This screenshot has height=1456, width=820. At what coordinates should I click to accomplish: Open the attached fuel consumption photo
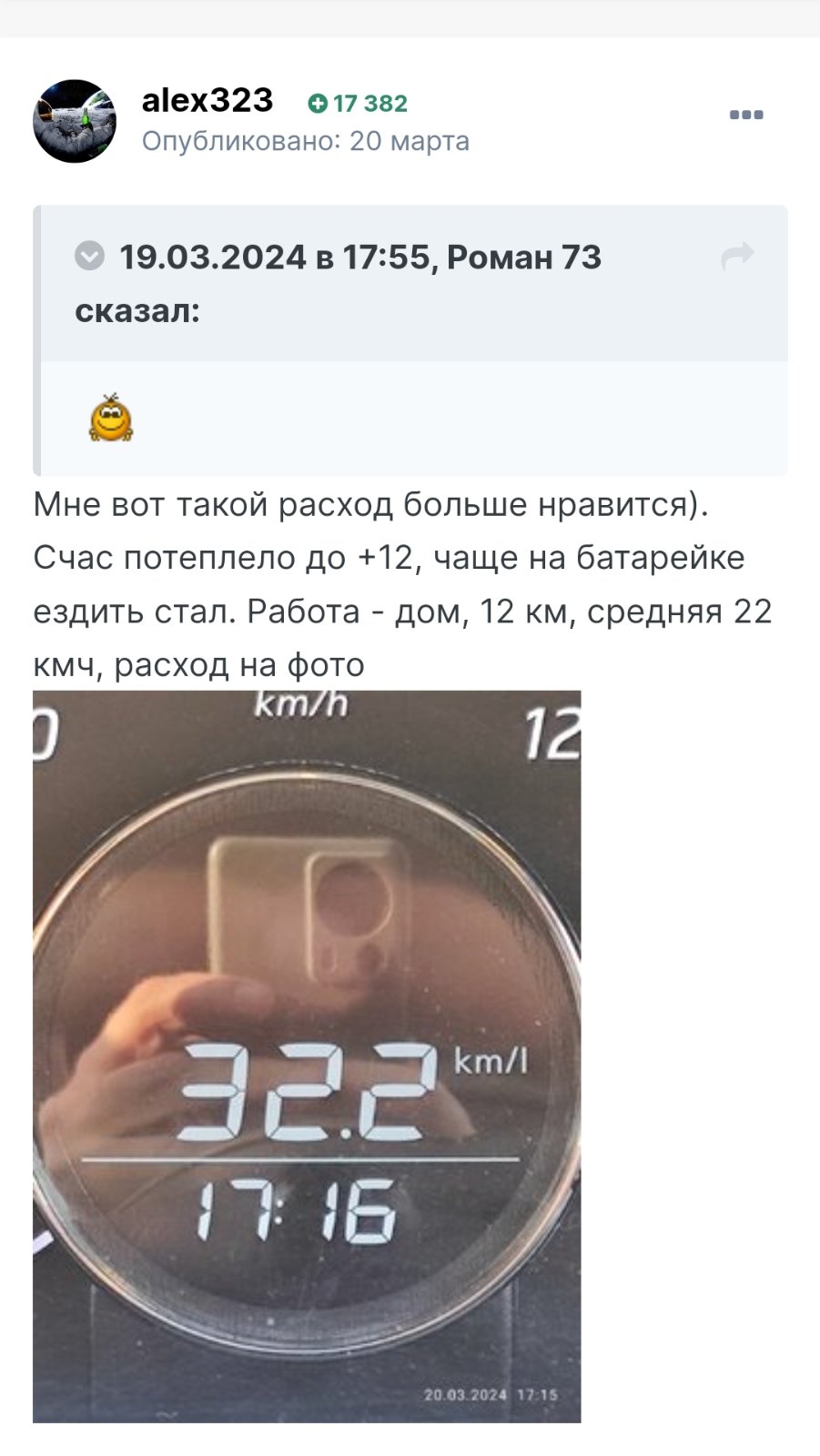307,1056
